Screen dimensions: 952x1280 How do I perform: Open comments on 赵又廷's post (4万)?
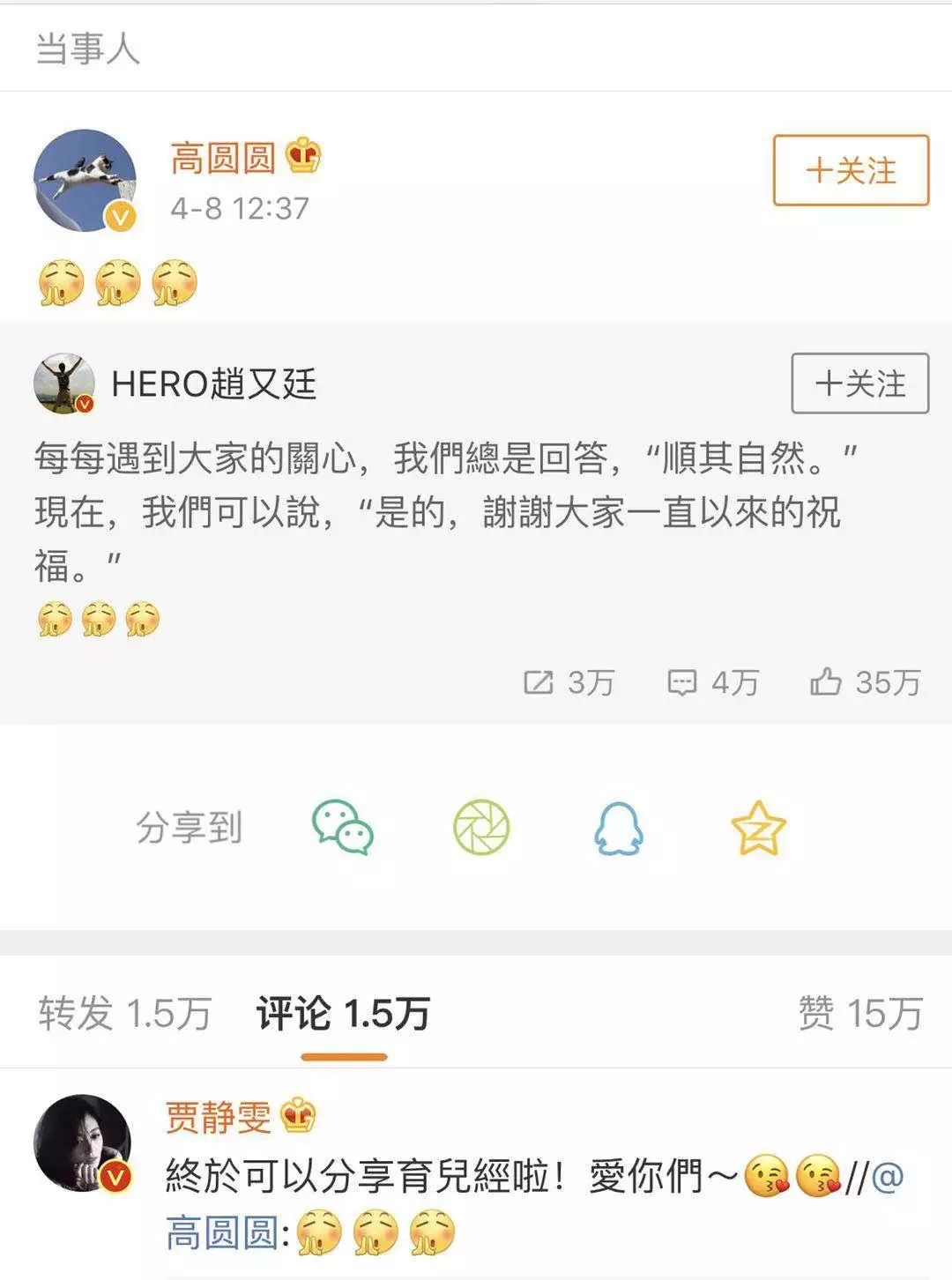coord(713,682)
